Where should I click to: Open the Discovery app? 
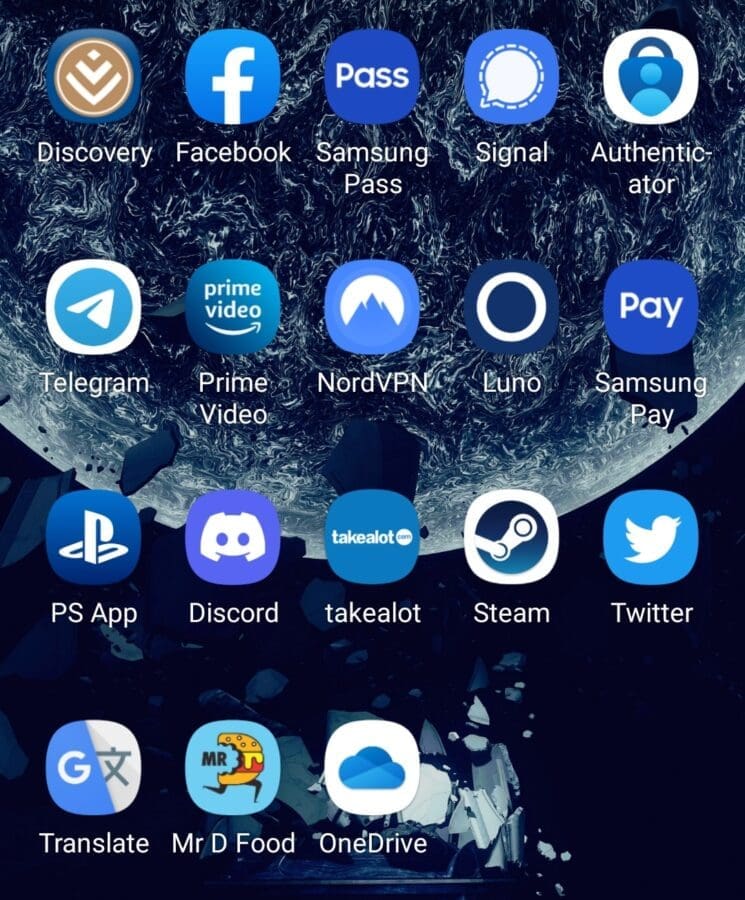point(93,77)
